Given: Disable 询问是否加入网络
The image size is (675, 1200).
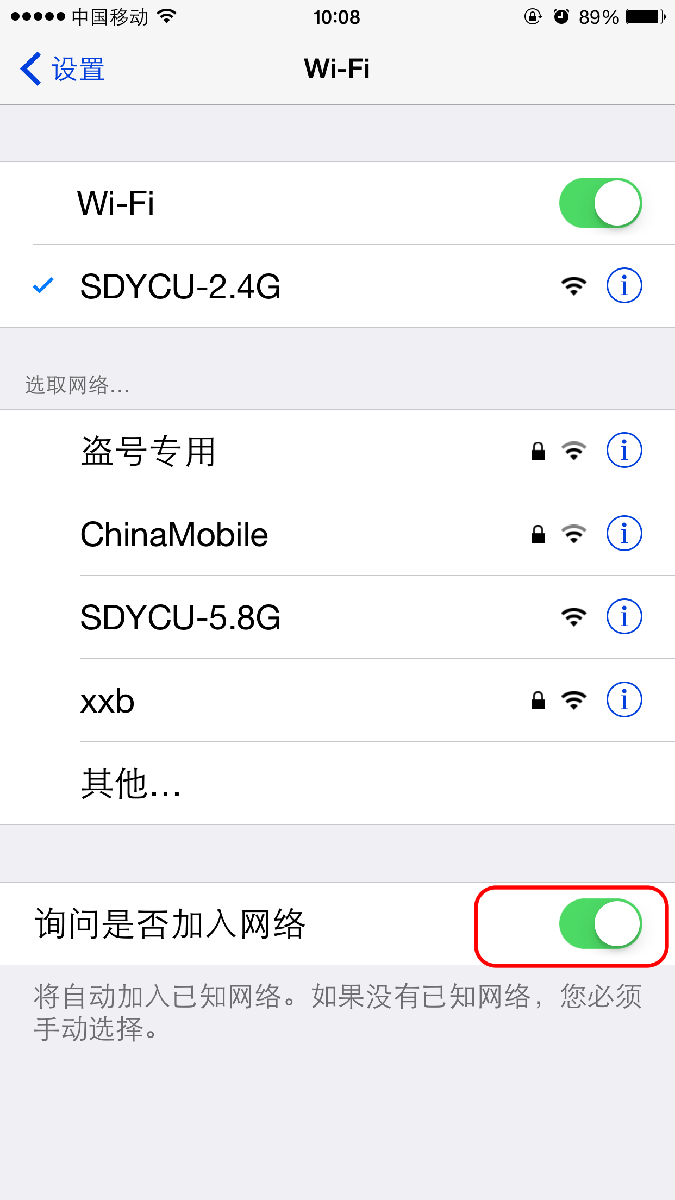Looking at the screenshot, I should point(599,923).
